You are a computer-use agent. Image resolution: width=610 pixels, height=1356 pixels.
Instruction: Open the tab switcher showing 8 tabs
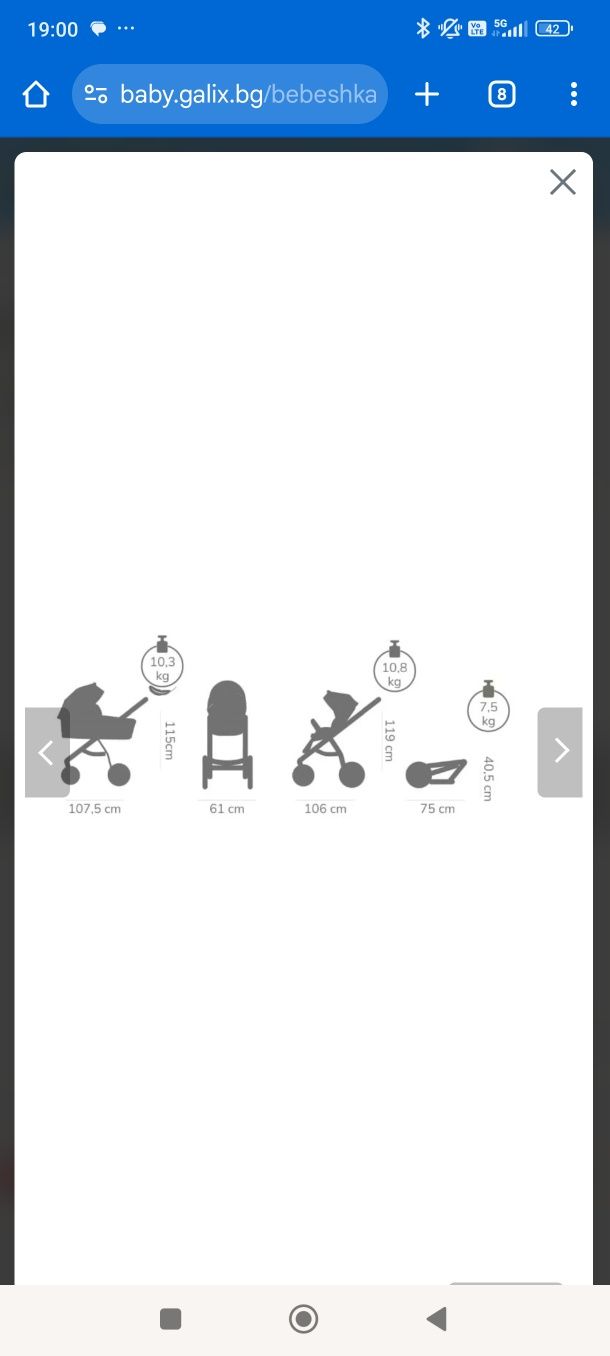click(x=501, y=95)
